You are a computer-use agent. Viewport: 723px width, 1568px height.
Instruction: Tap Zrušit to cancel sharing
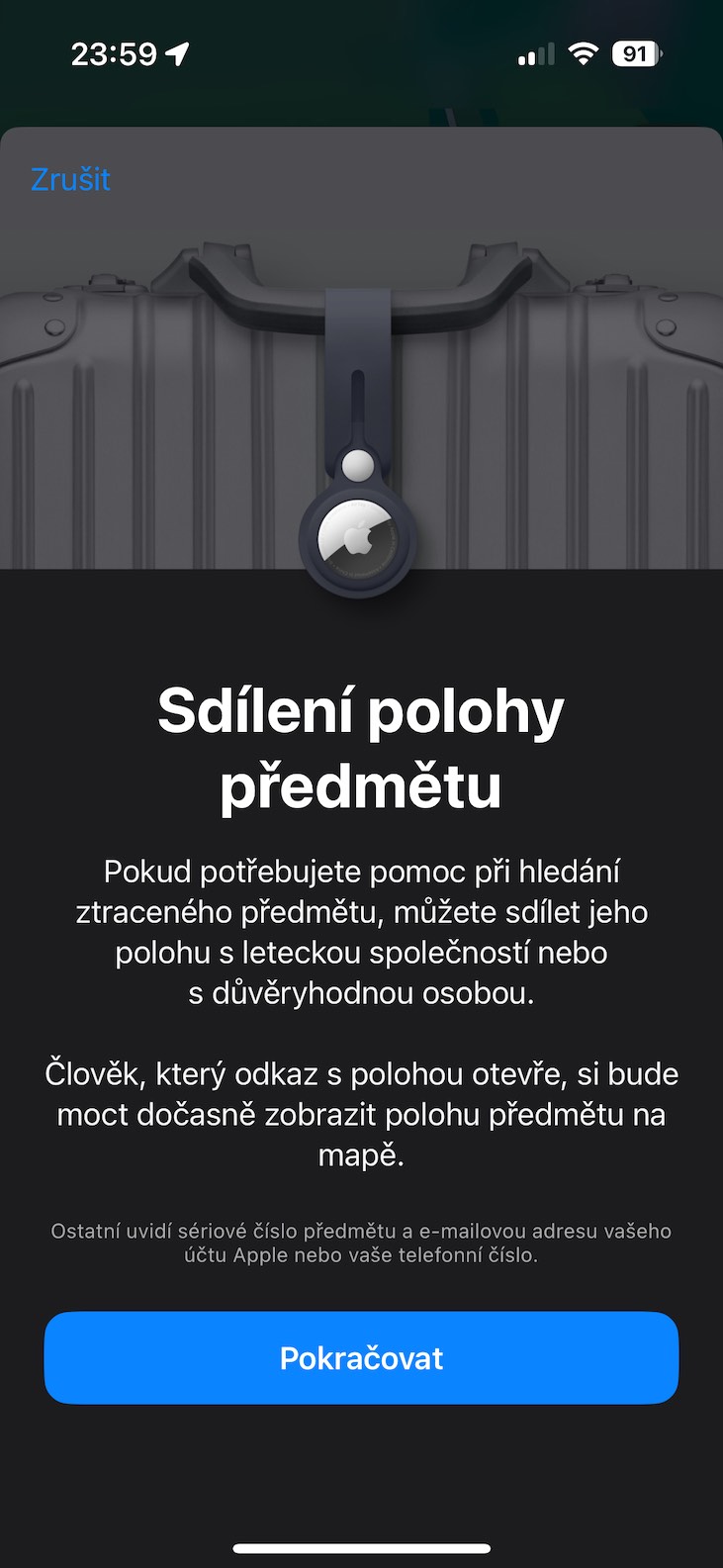pos(70,180)
